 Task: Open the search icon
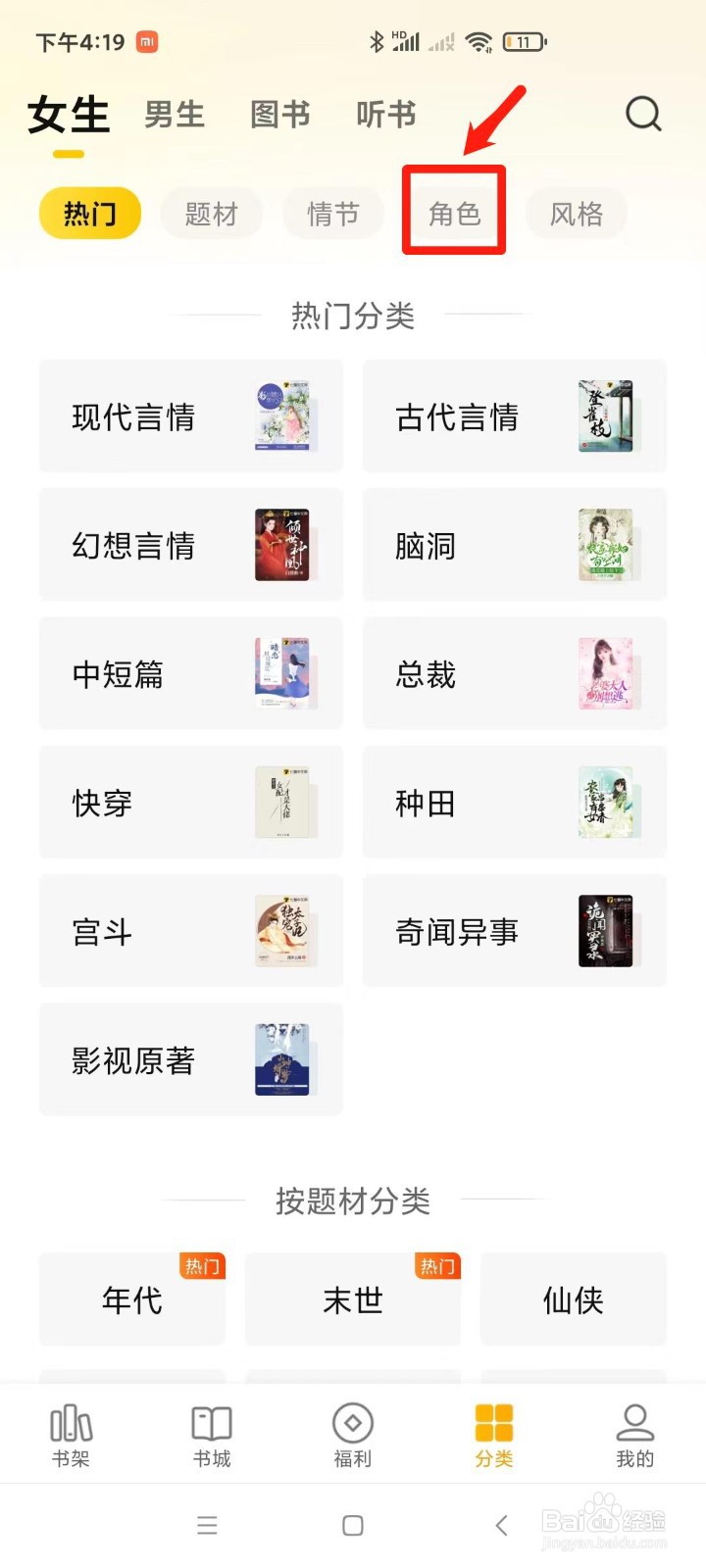[x=643, y=114]
